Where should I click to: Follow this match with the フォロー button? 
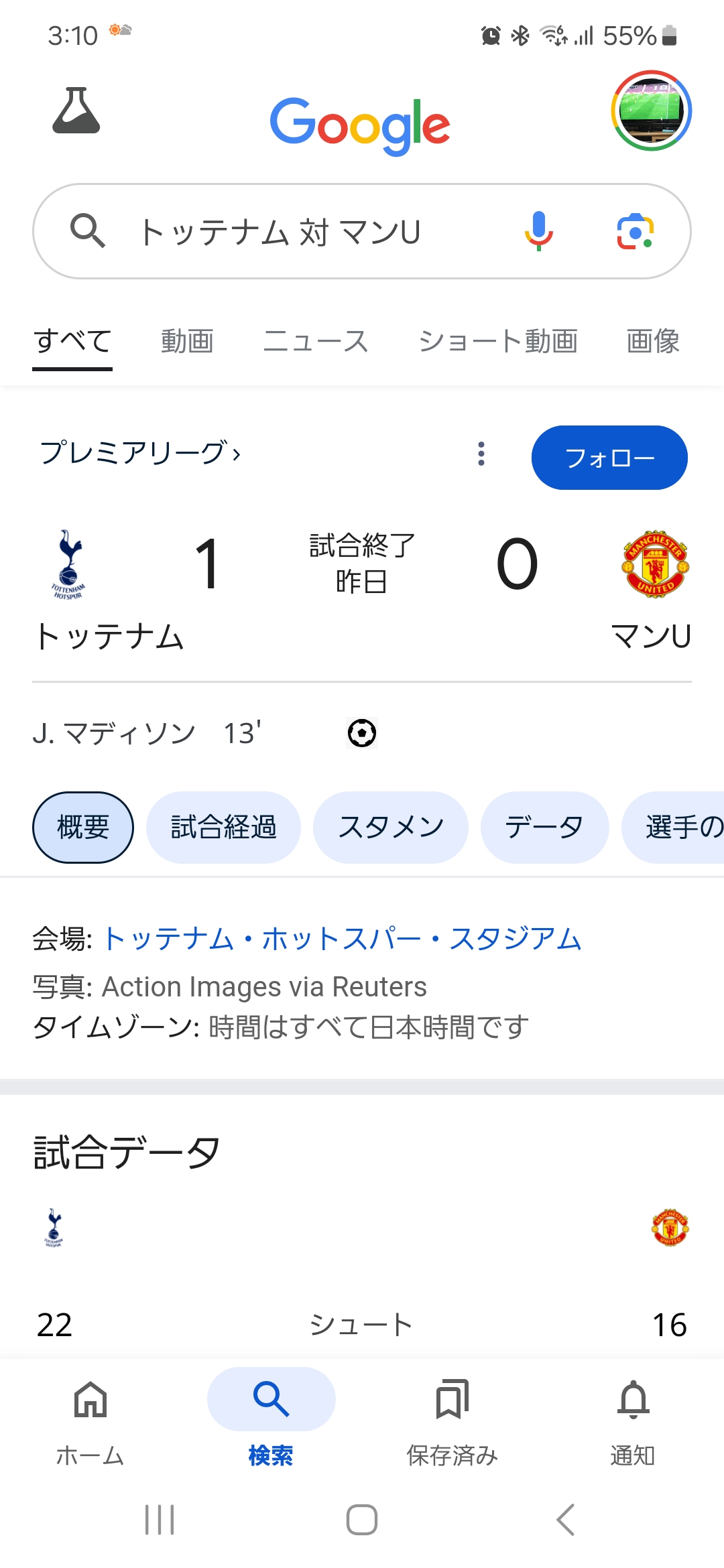[x=609, y=458]
